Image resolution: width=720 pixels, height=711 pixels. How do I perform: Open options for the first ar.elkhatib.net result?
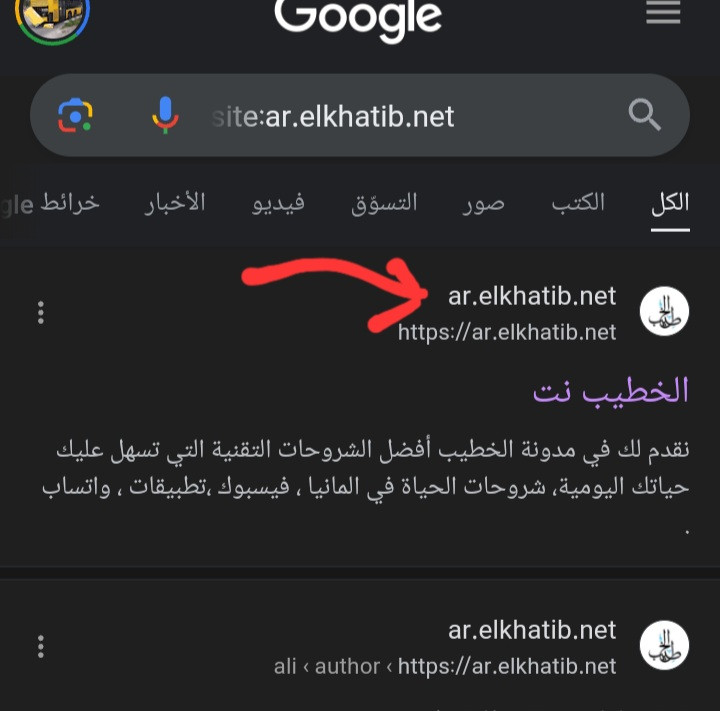pos(41,313)
